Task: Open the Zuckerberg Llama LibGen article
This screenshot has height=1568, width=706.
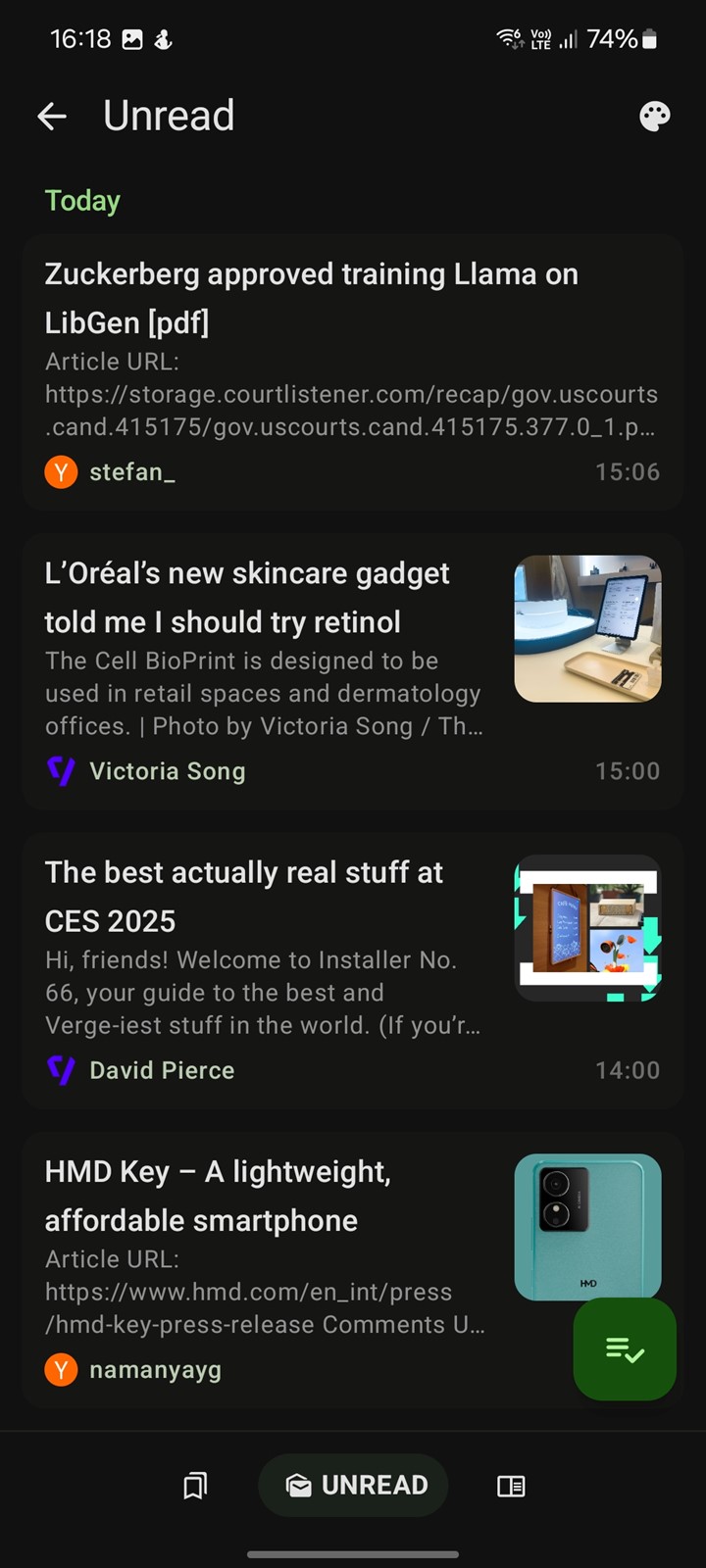Action: pyautogui.click(x=312, y=298)
